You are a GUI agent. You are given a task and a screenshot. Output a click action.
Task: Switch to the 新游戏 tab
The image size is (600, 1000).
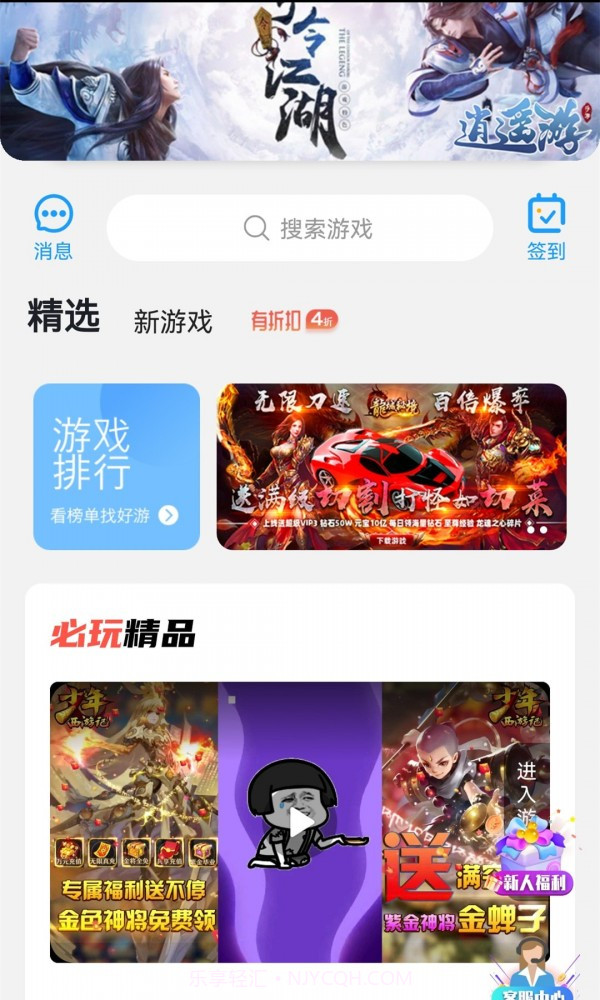pyautogui.click(x=173, y=321)
